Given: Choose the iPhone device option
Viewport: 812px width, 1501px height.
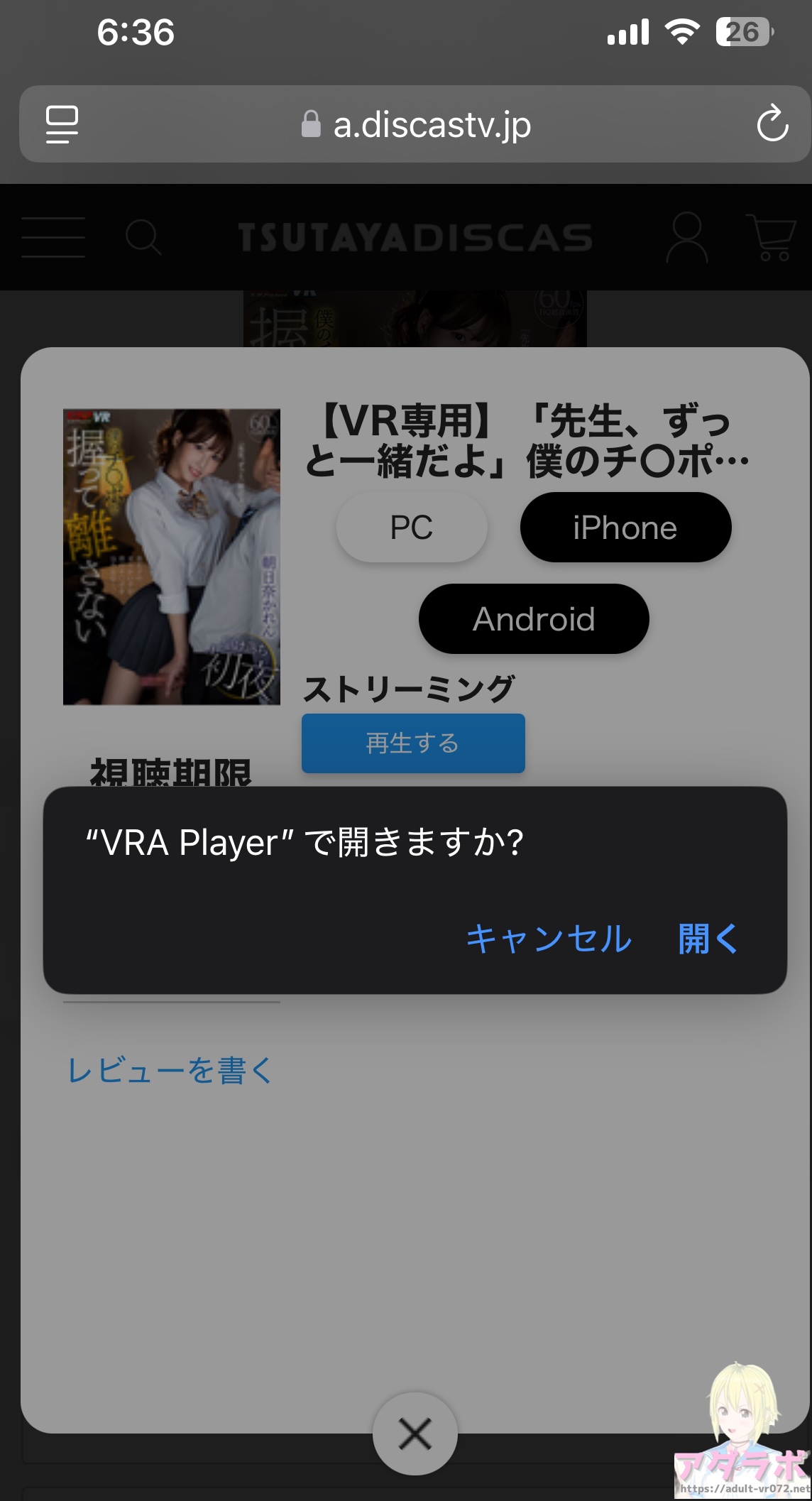Looking at the screenshot, I should (625, 528).
